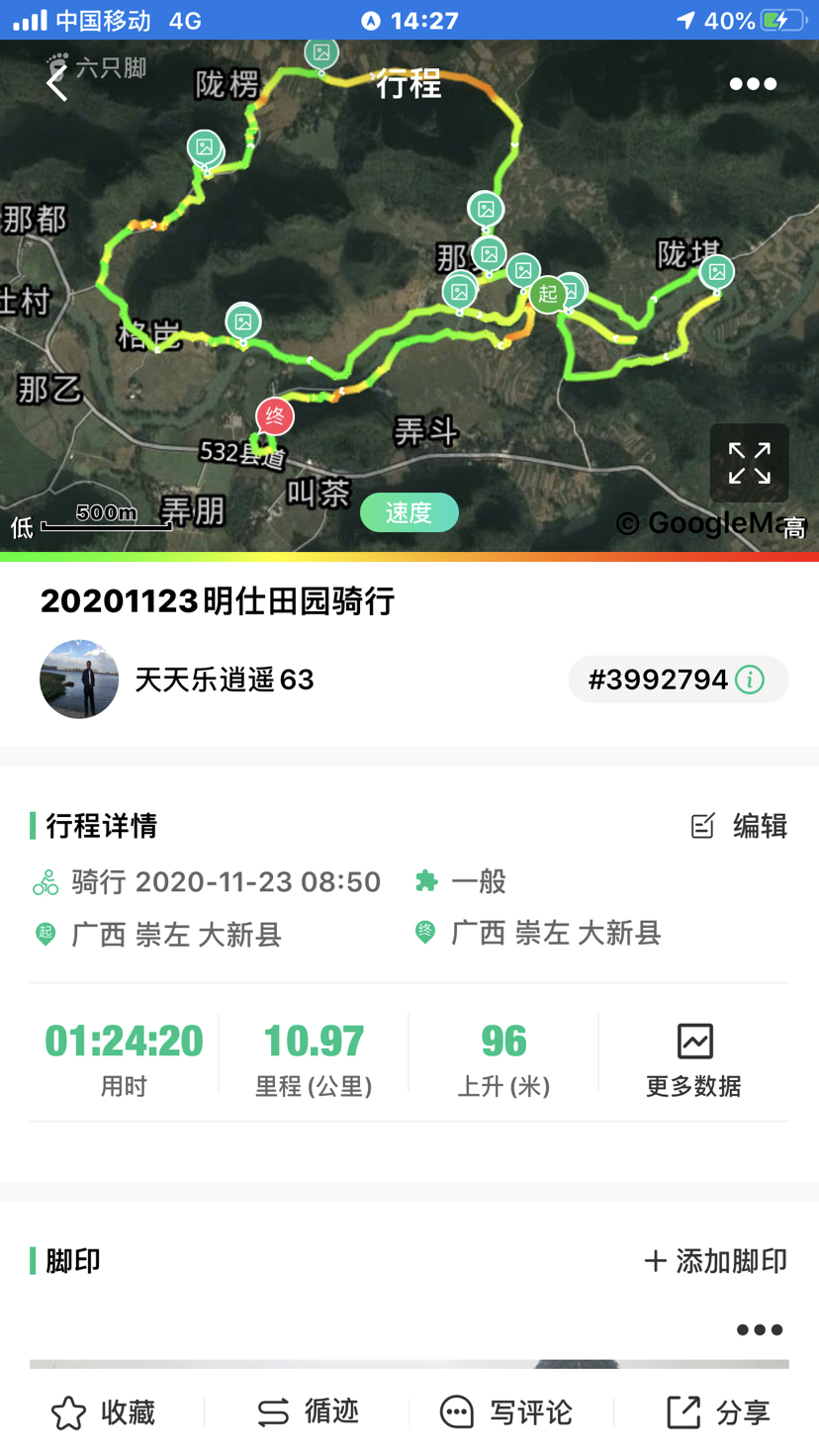Go back using the top-left arrow
Image resolution: width=819 pixels, height=1456 pixels.
pos(57,84)
